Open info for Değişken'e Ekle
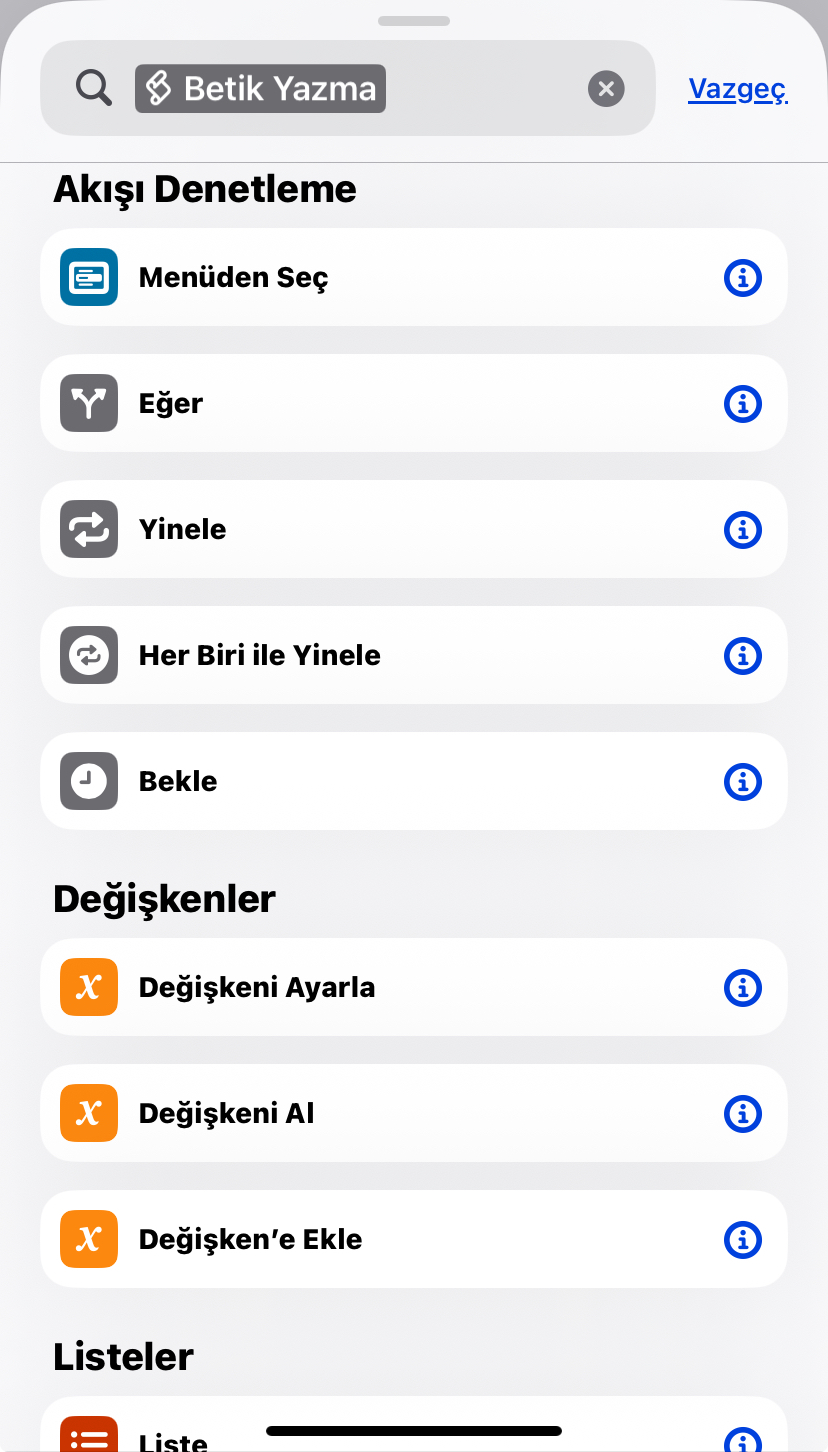 pos(742,1240)
